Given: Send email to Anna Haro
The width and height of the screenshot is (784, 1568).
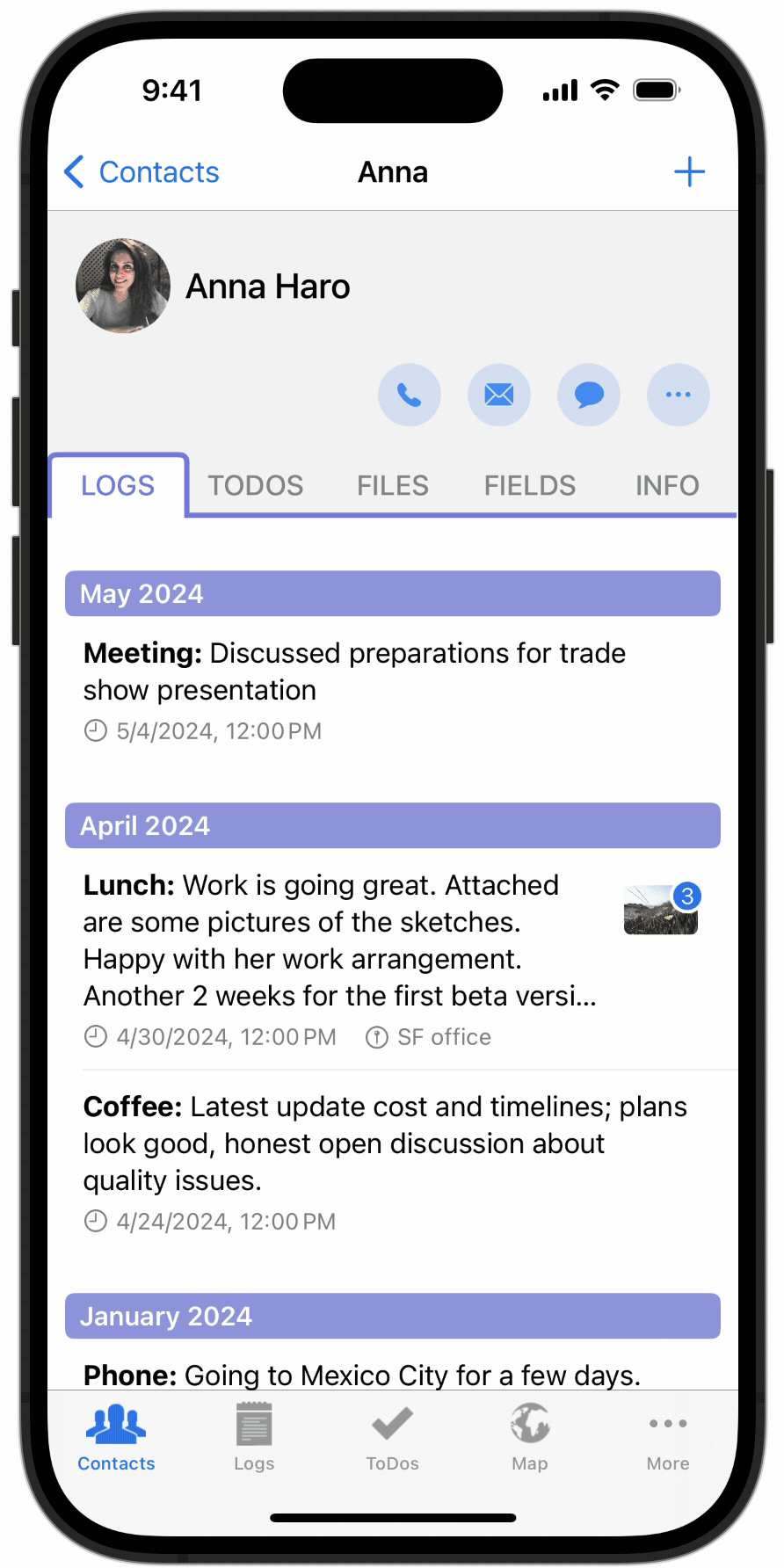Looking at the screenshot, I should click(x=499, y=395).
